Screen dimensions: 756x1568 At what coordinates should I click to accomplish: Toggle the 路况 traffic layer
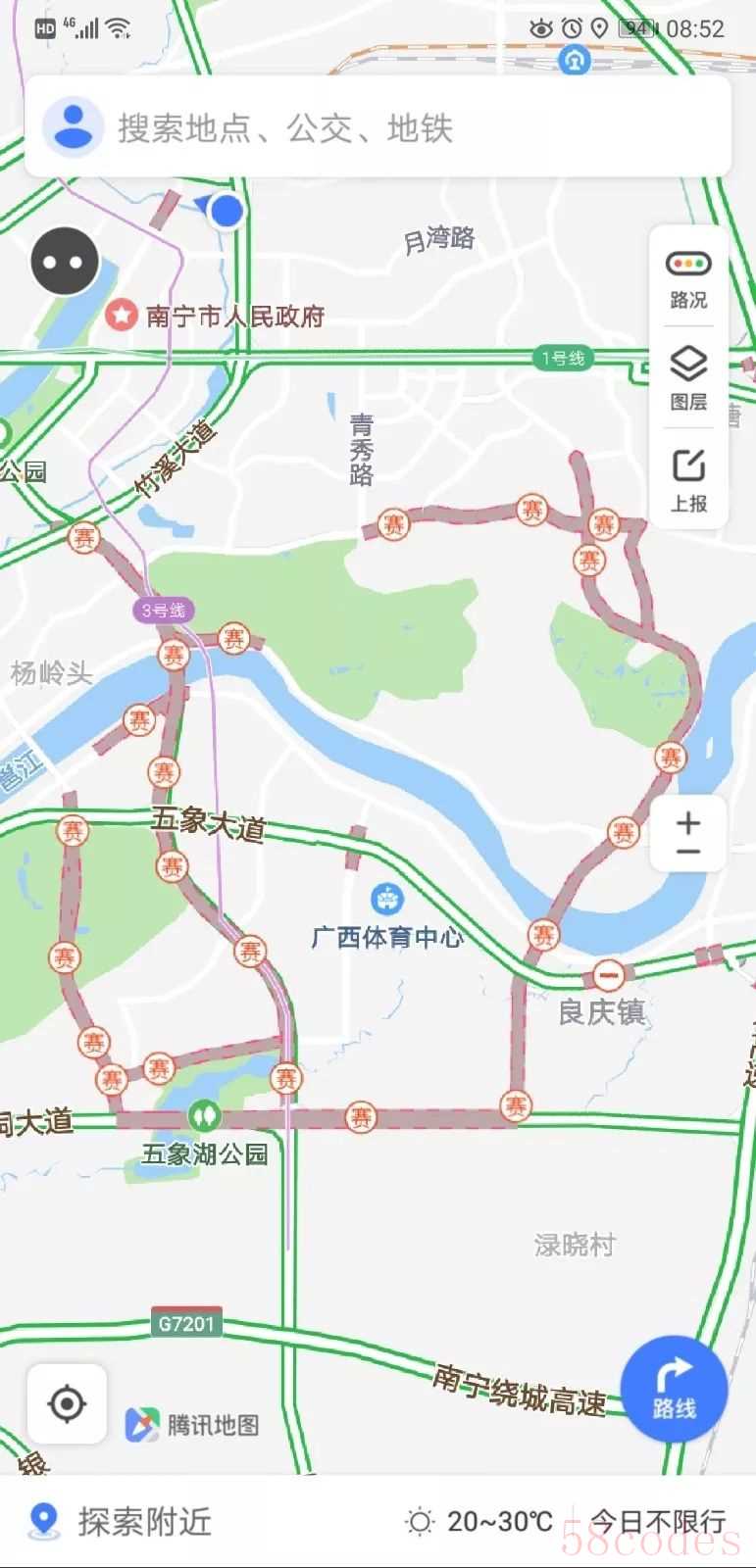(x=688, y=278)
